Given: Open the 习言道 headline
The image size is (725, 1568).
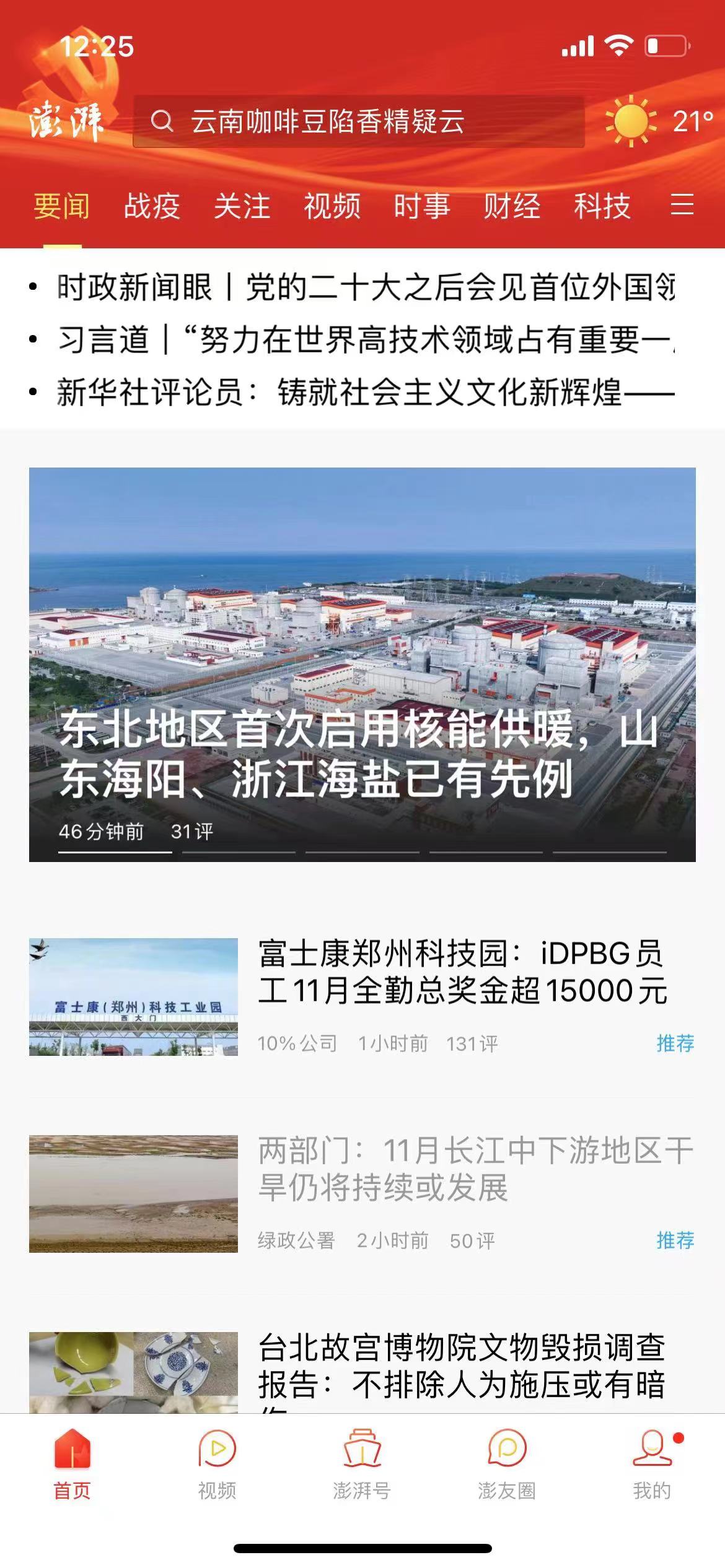Looking at the screenshot, I should point(366,340).
